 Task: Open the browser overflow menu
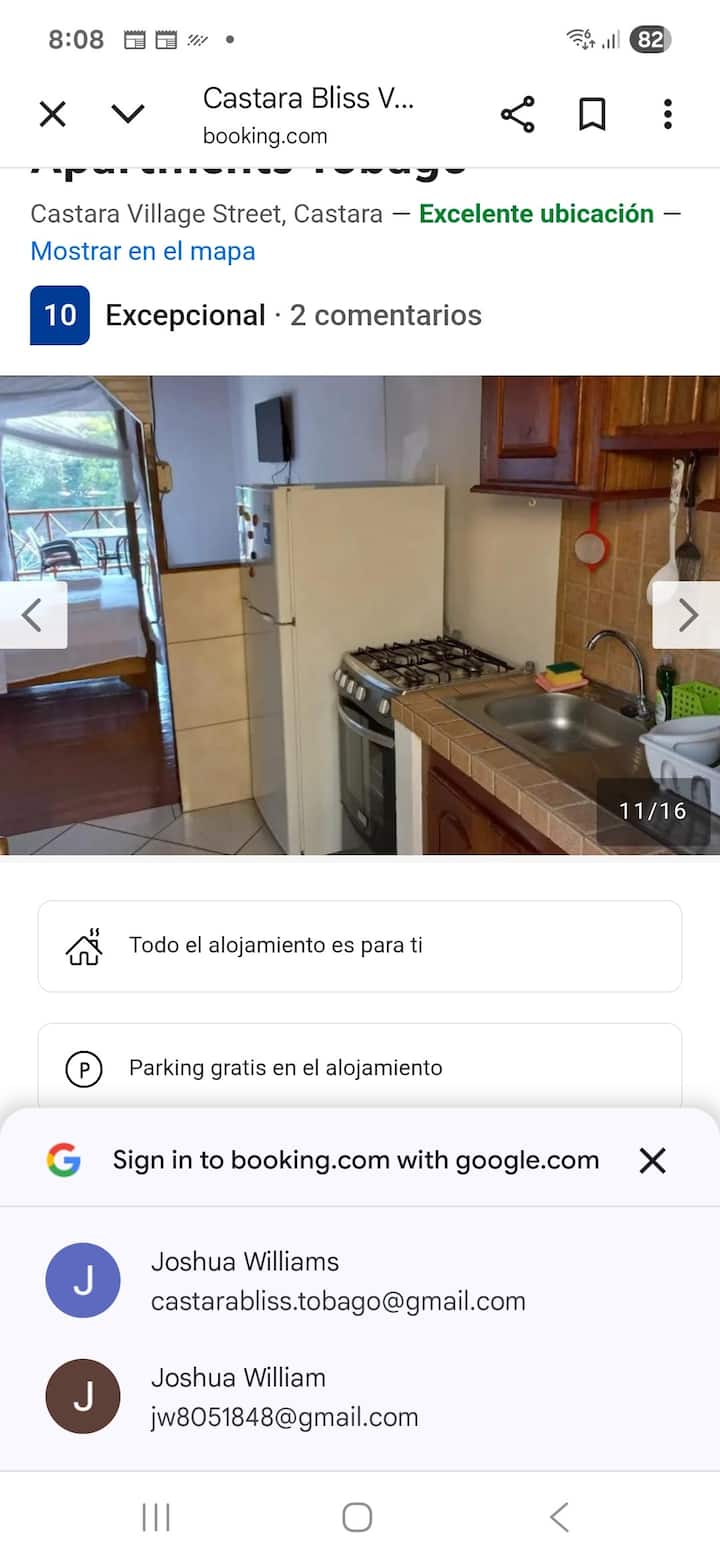[x=667, y=115]
